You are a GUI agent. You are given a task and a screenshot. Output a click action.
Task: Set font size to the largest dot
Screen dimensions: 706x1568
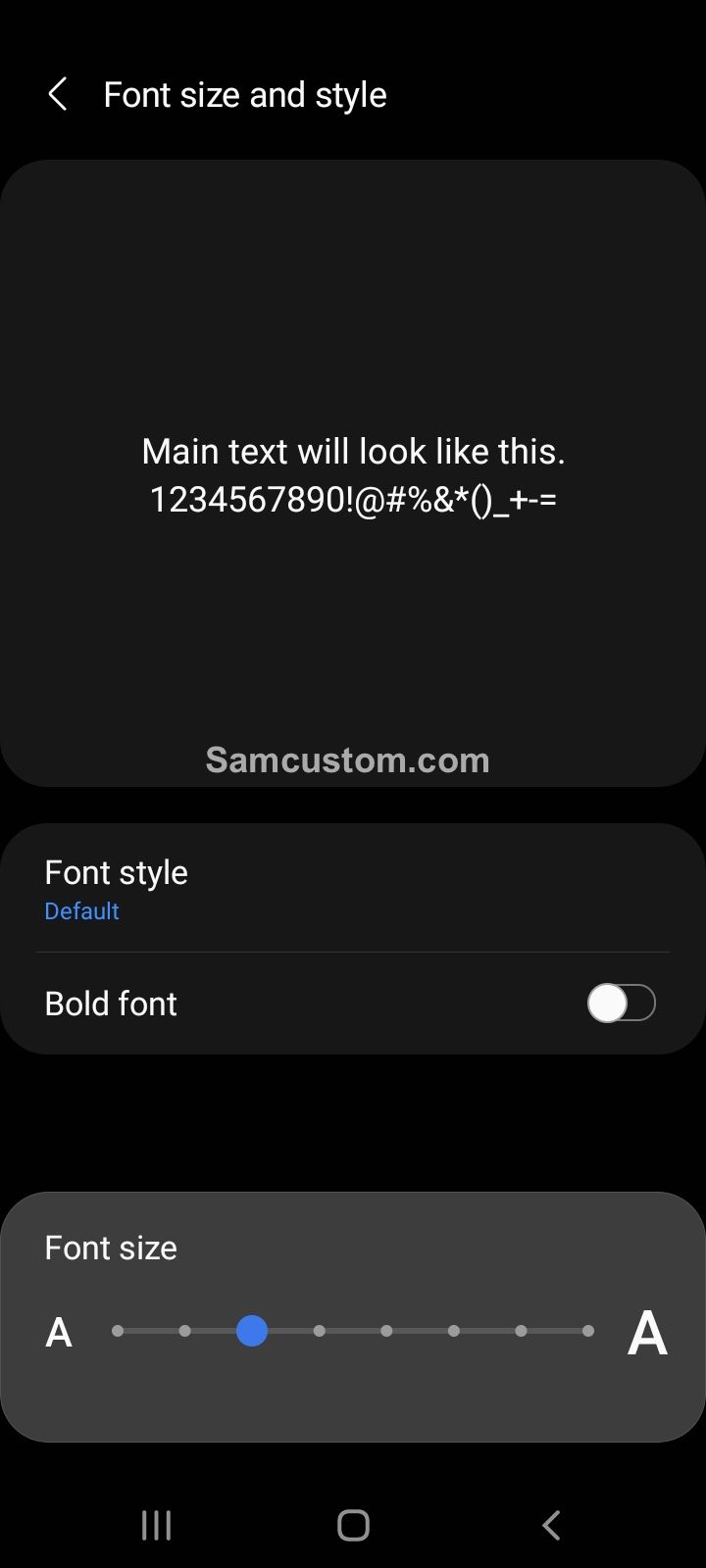click(588, 1331)
